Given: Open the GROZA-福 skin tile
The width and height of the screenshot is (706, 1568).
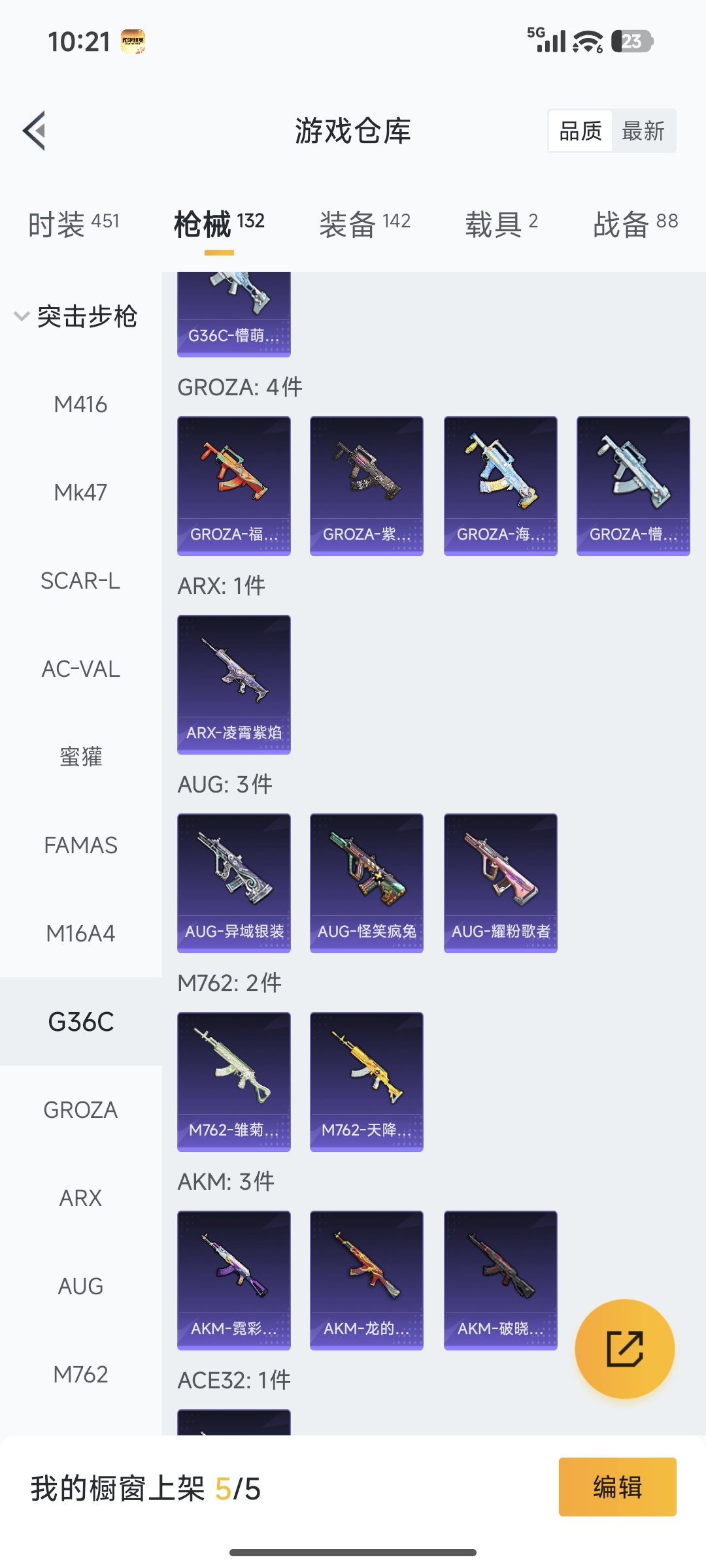Looking at the screenshot, I should tap(234, 486).
